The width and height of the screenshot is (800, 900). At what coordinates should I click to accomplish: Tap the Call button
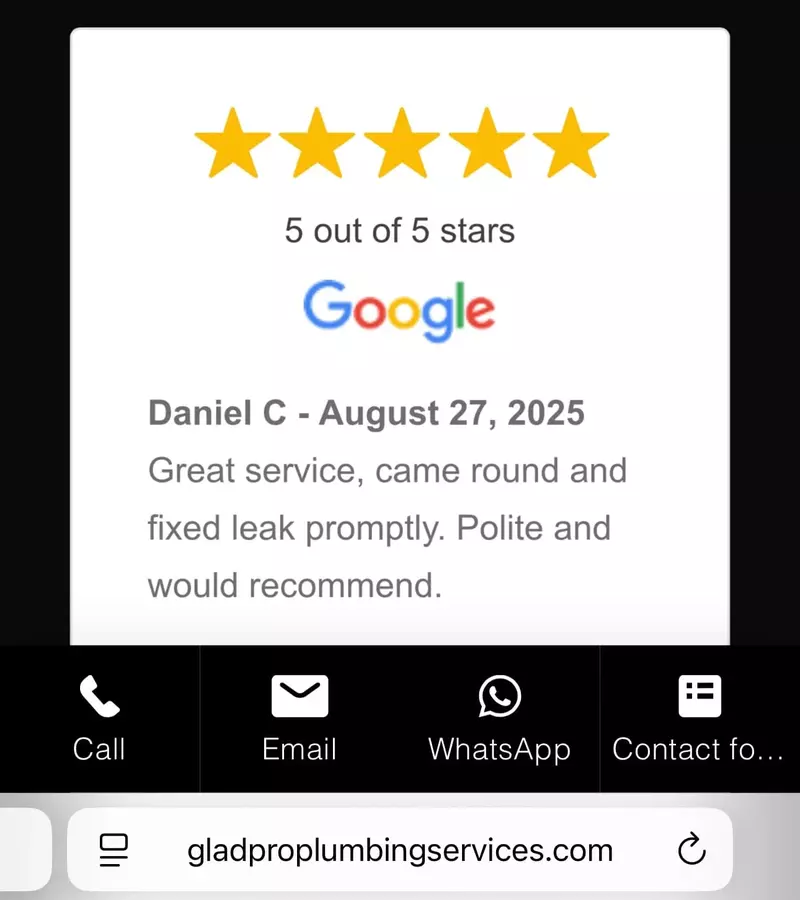(x=99, y=718)
